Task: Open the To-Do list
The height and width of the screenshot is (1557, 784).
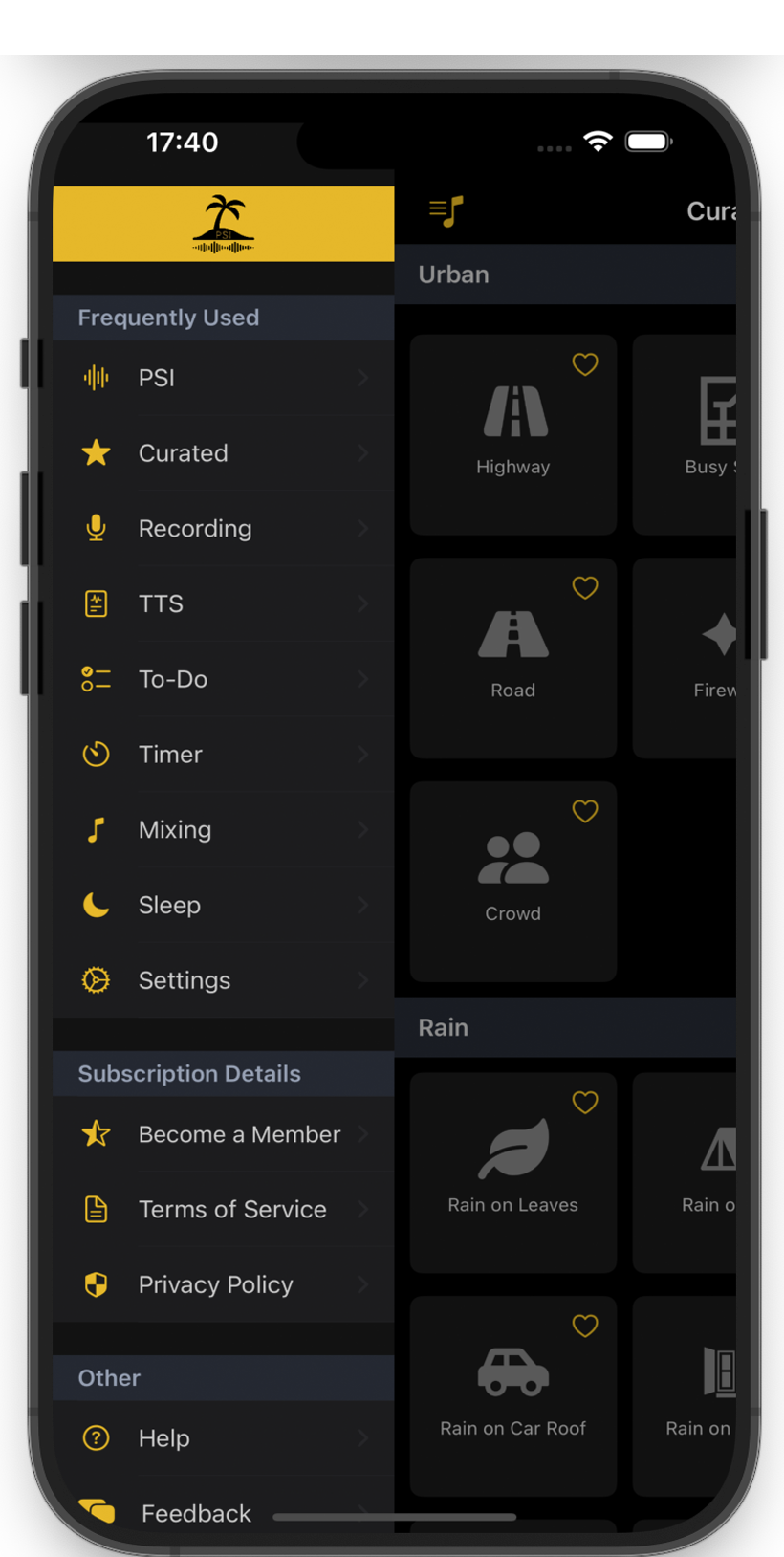Action: [223, 679]
